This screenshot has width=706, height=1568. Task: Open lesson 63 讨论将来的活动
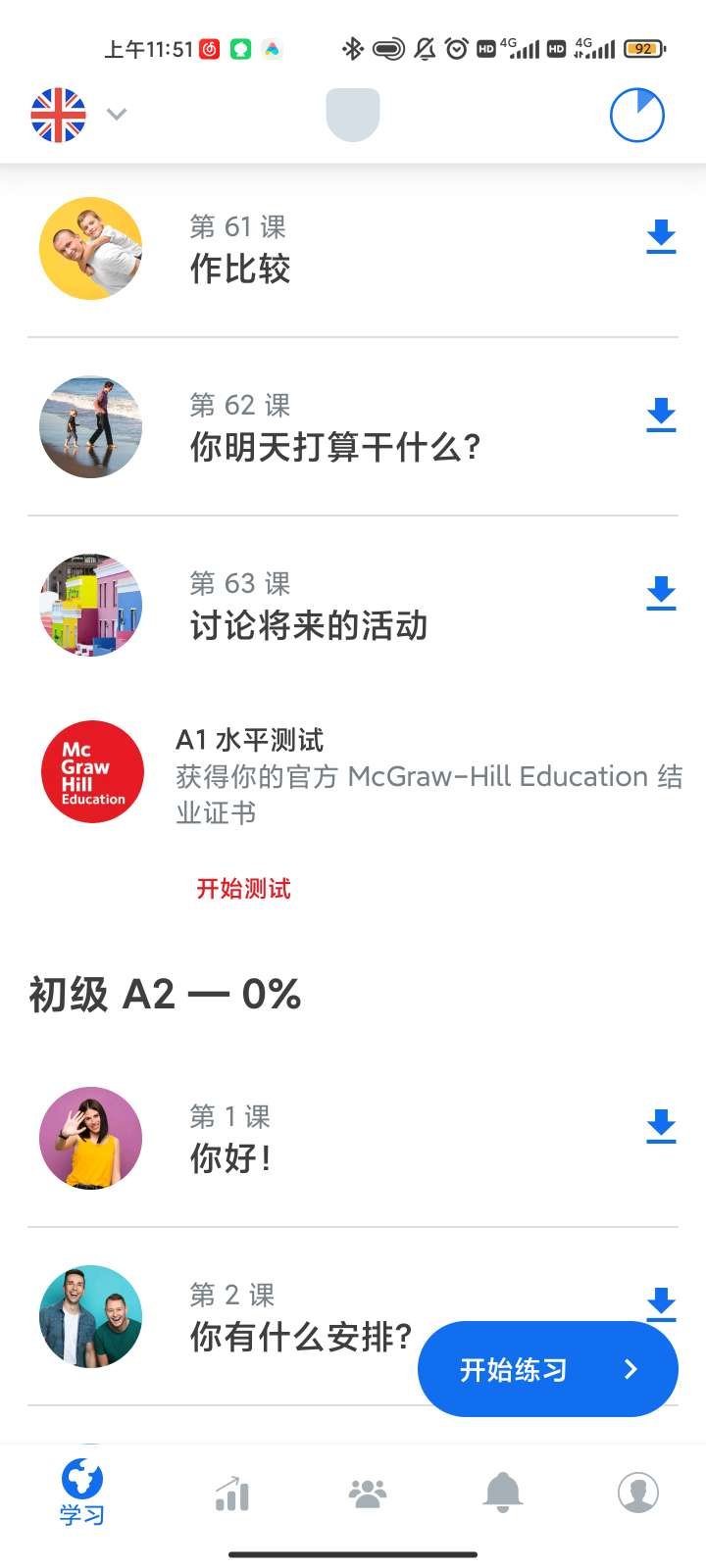pos(308,606)
